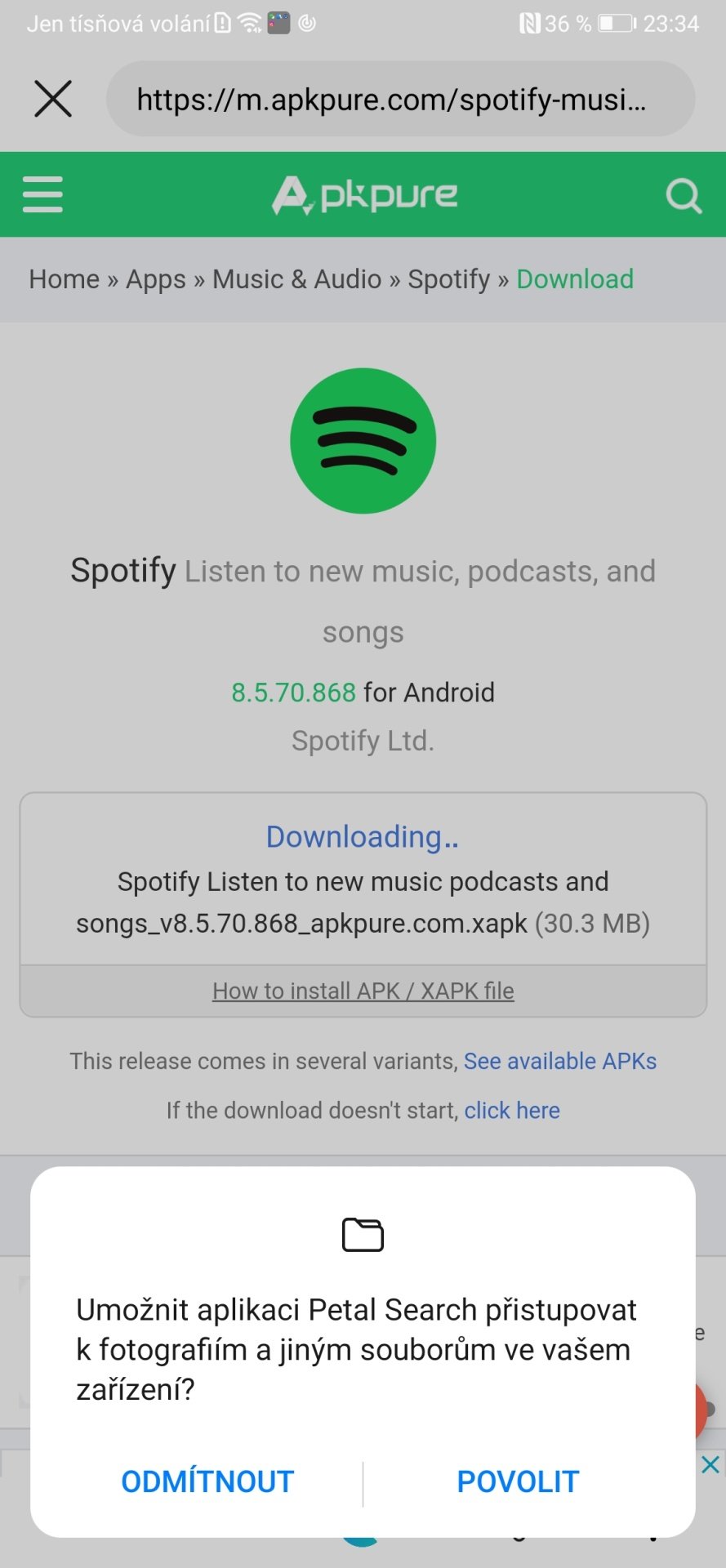
Task: Open How to install APK / XAPK file
Action: (x=363, y=991)
